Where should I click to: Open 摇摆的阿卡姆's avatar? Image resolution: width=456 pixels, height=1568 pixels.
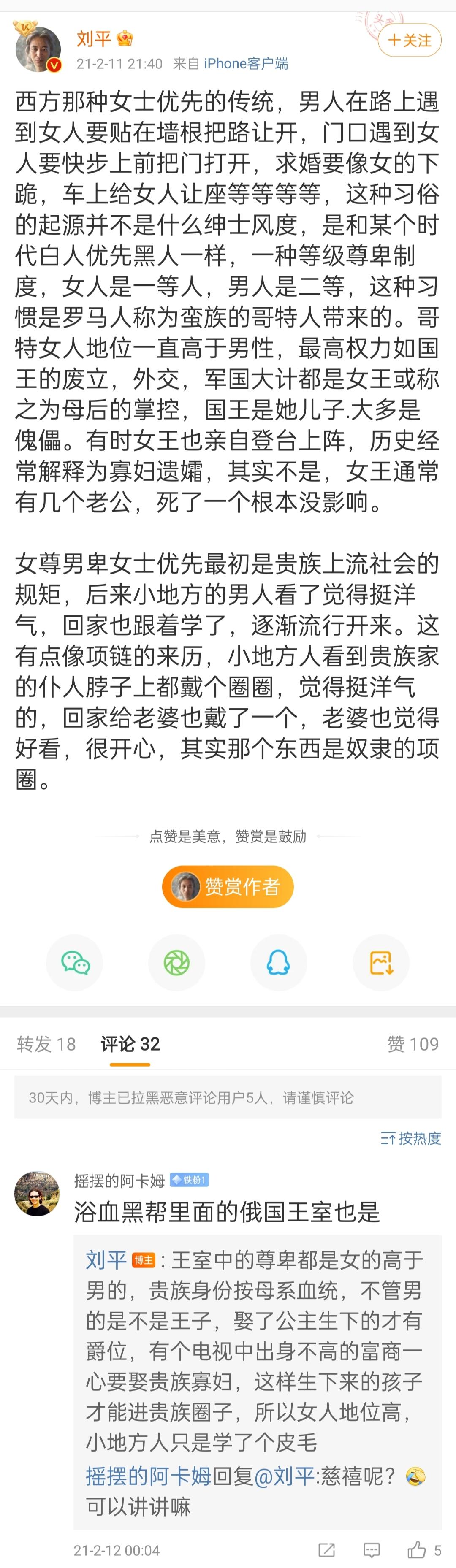(37, 1194)
